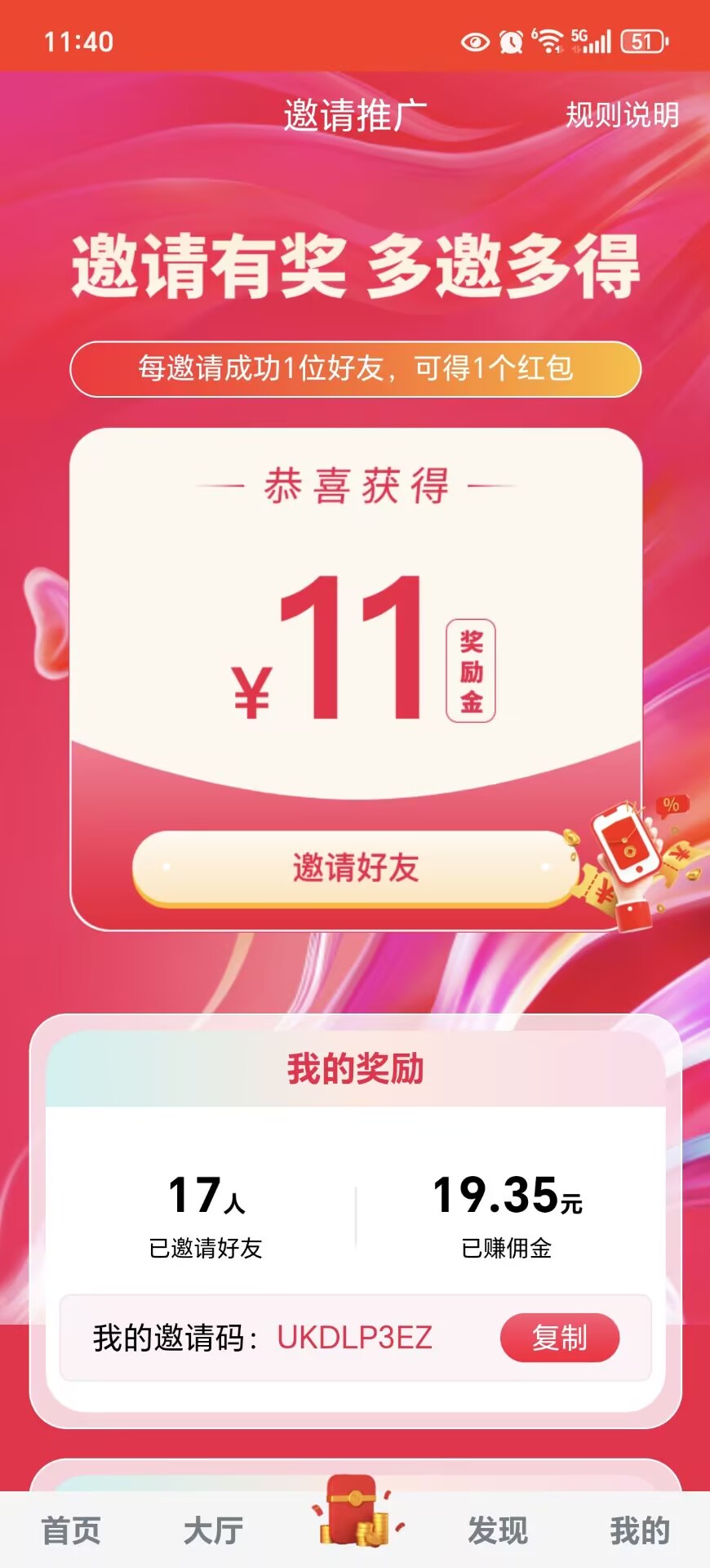Image resolution: width=710 pixels, height=1568 pixels.
Task: Tap the 邀请好友 invite button
Action: click(356, 867)
